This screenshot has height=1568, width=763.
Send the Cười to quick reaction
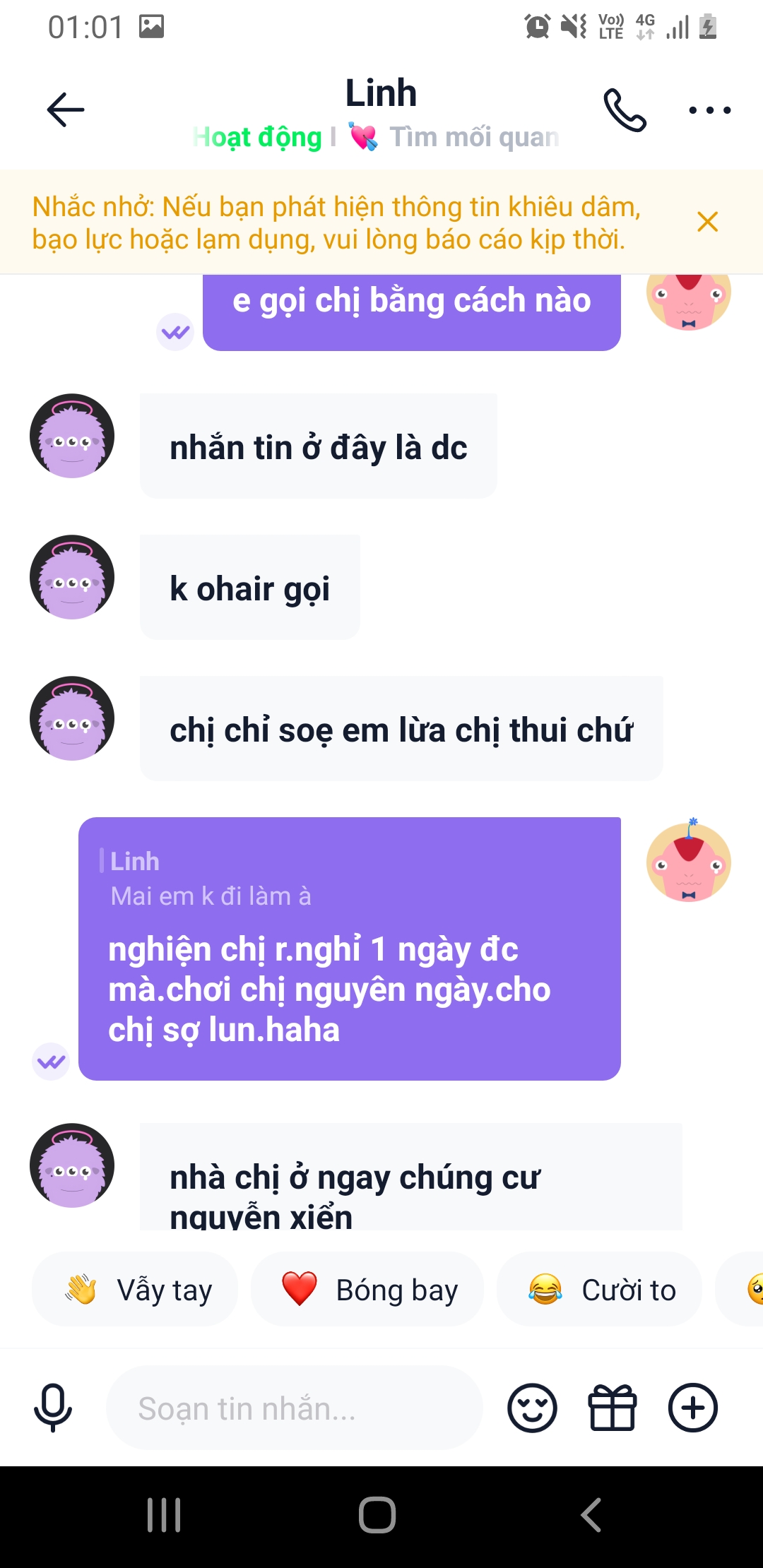point(600,1290)
